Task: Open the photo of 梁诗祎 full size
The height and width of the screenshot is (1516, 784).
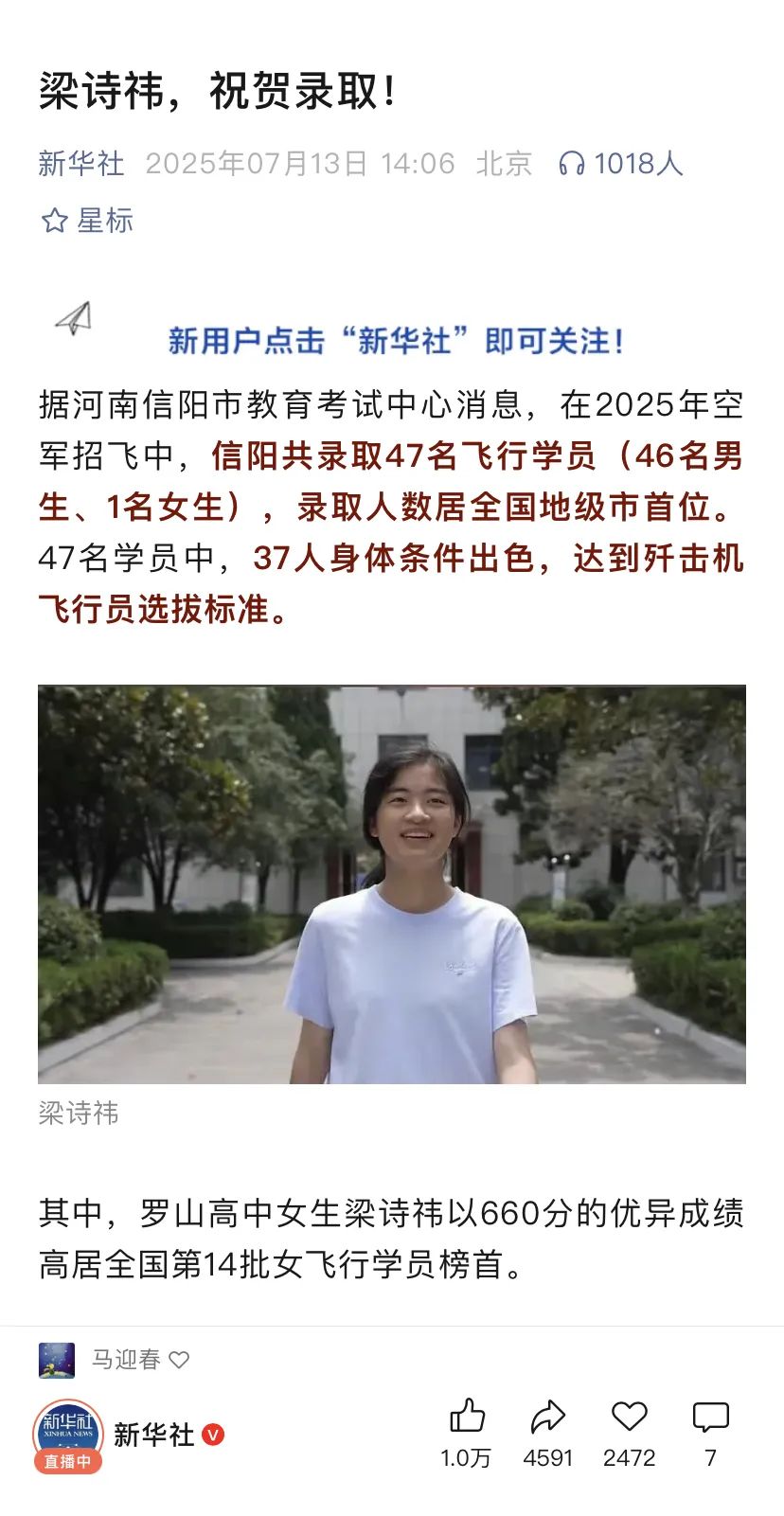Action: 391,883
